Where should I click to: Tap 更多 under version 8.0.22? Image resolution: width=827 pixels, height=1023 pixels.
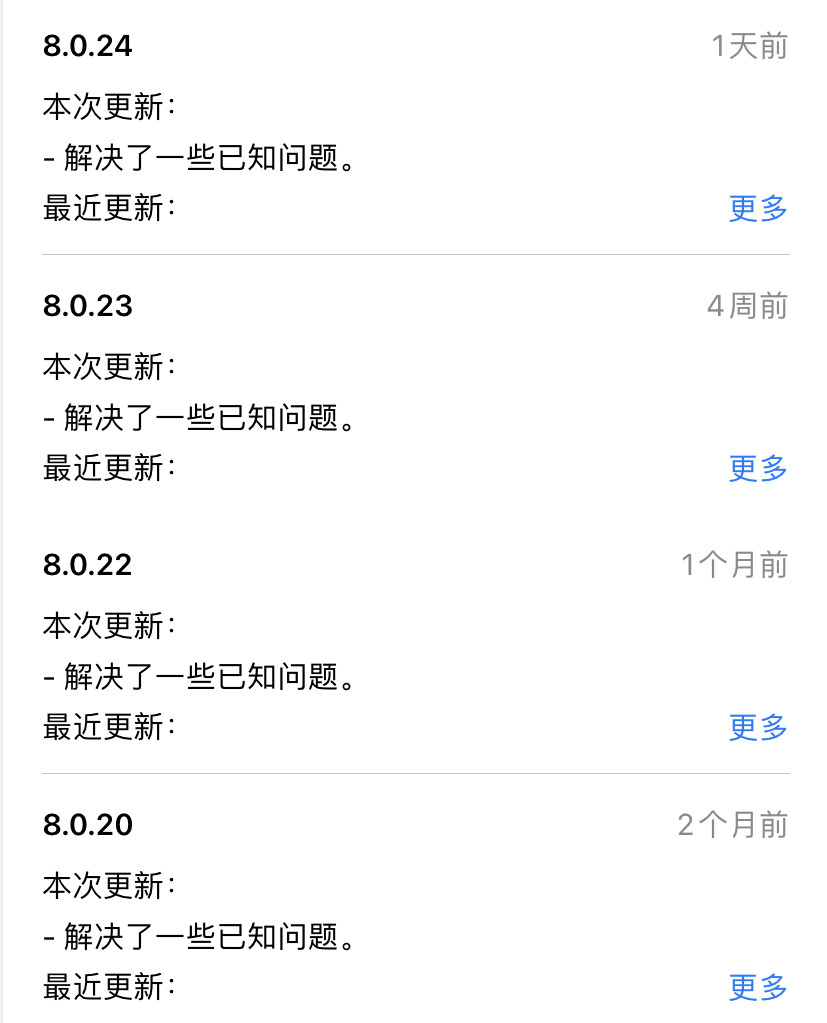click(758, 728)
